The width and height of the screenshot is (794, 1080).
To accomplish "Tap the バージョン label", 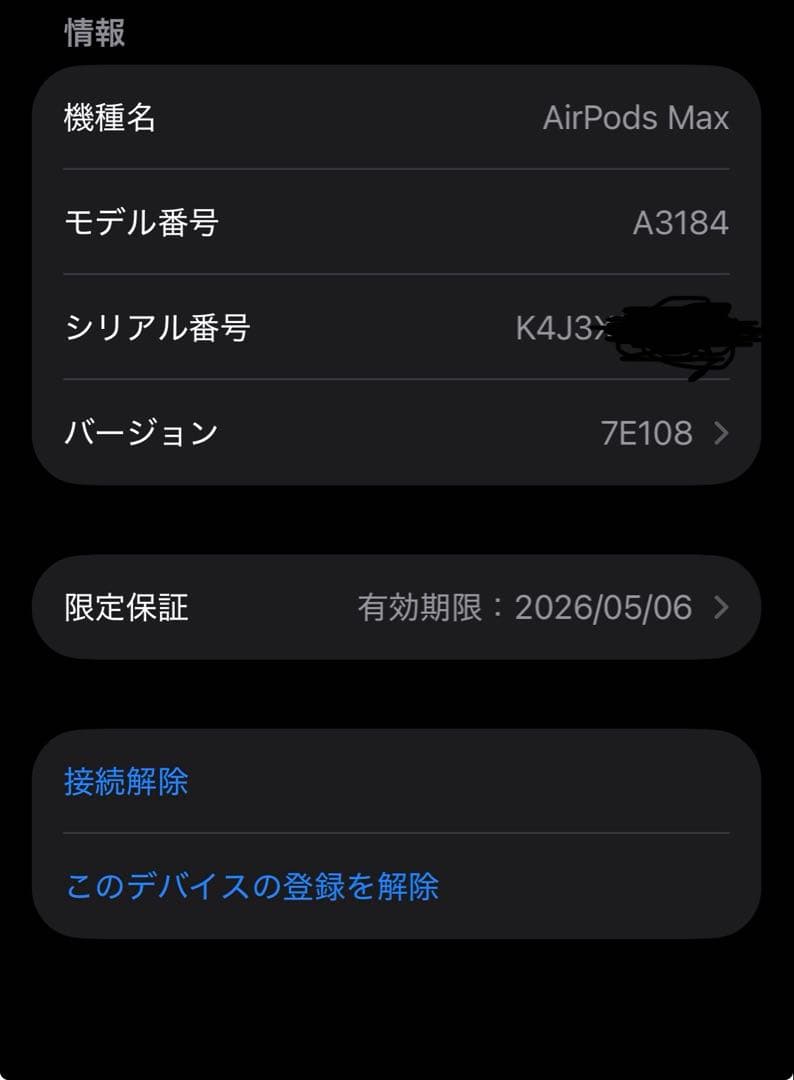I will tap(141, 433).
